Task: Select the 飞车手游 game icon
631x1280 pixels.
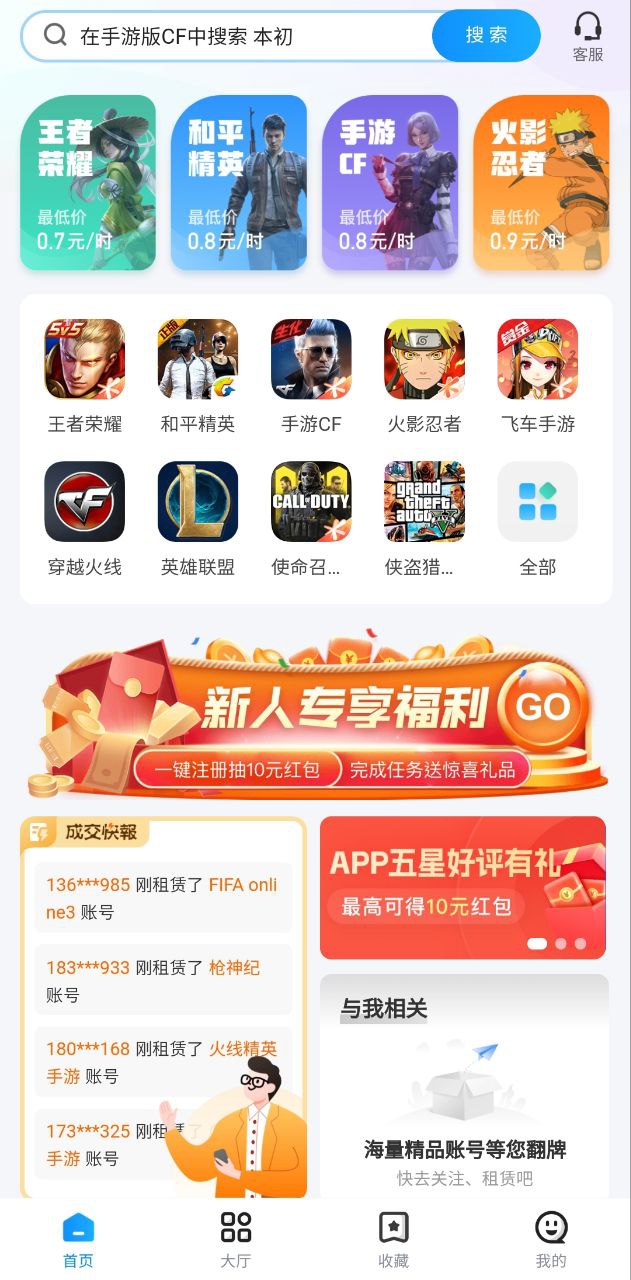Action: (537, 360)
